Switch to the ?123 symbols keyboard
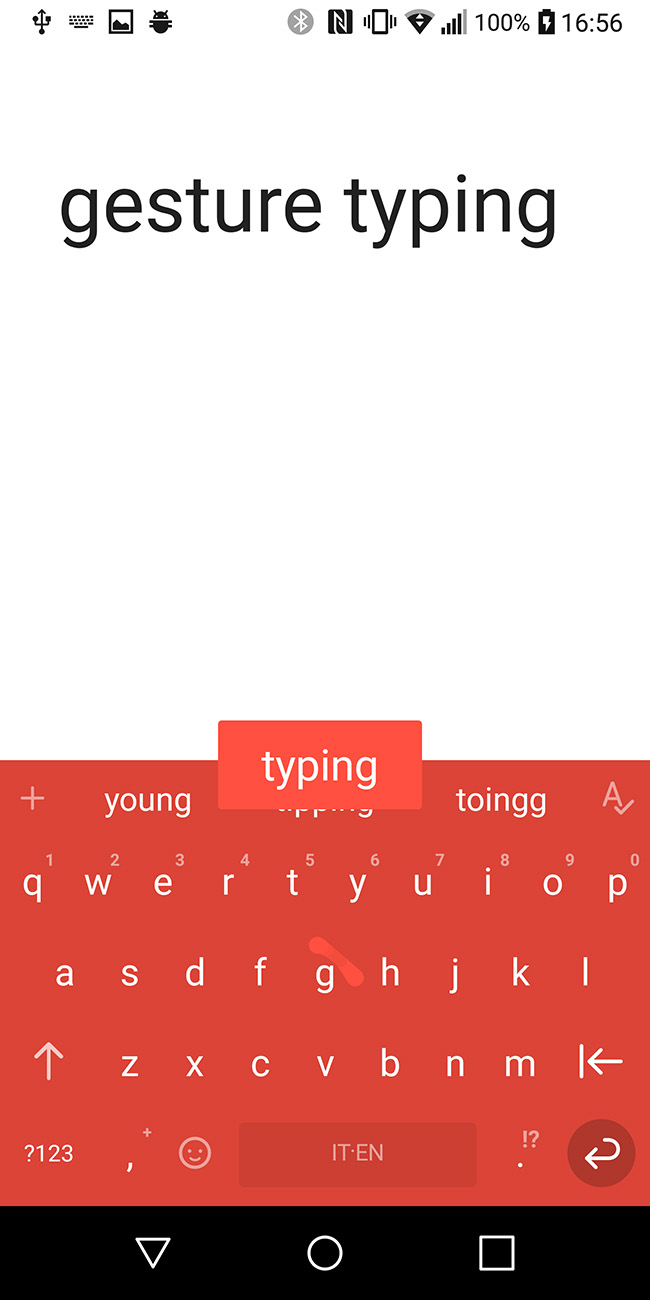650x1300 pixels. (x=49, y=1153)
